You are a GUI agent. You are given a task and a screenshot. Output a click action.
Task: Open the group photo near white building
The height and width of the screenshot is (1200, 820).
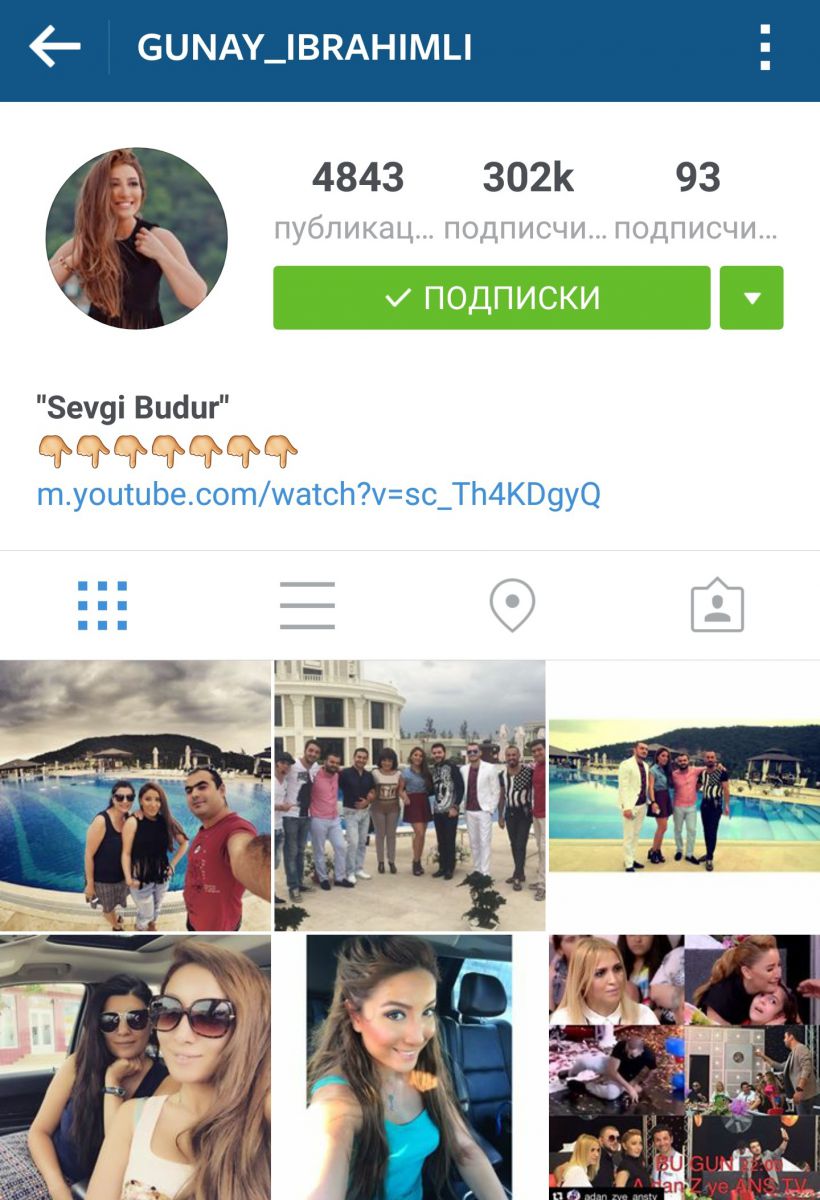click(x=410, y=796)
